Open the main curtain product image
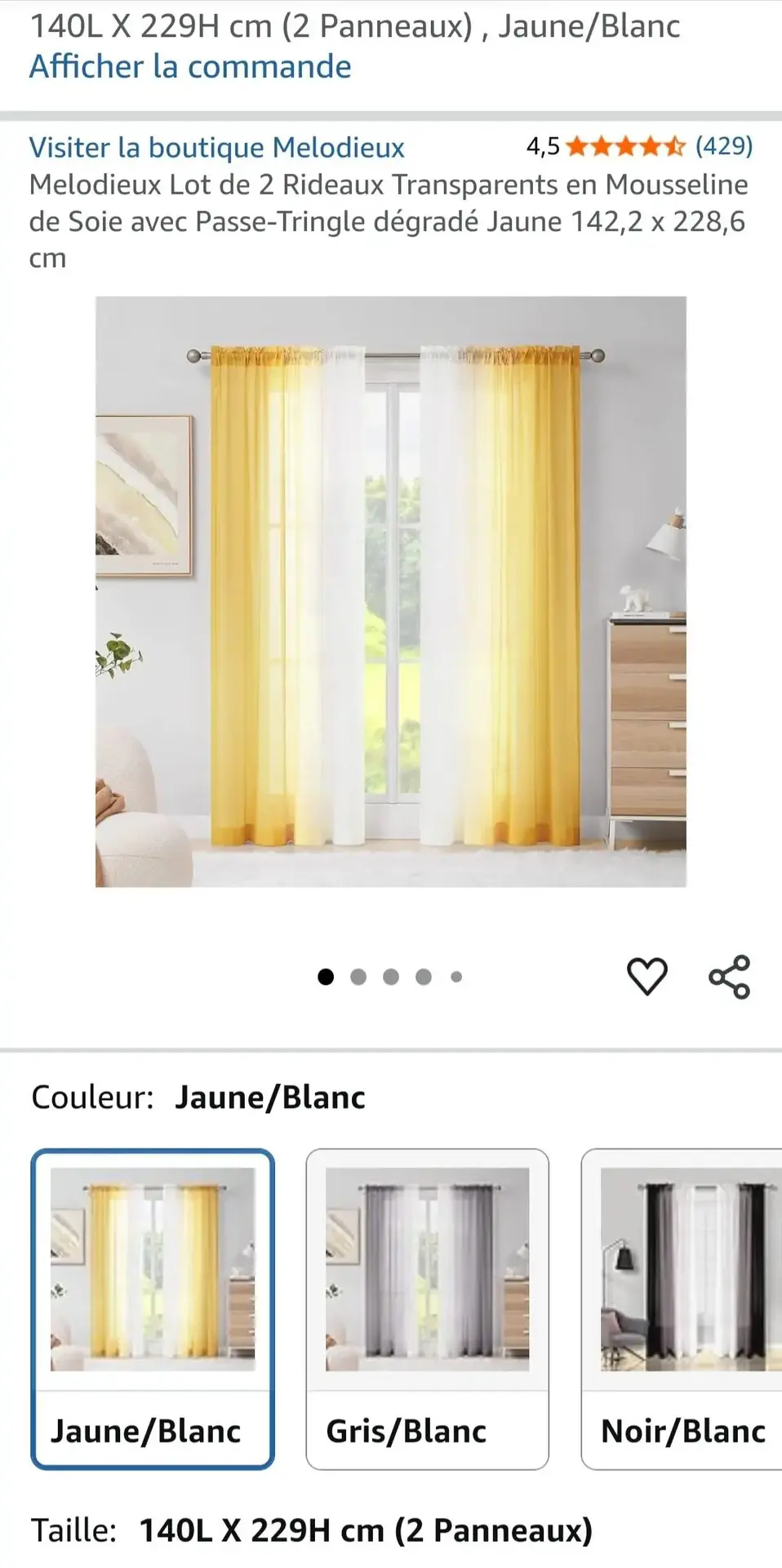 click(x=390, y=591)
